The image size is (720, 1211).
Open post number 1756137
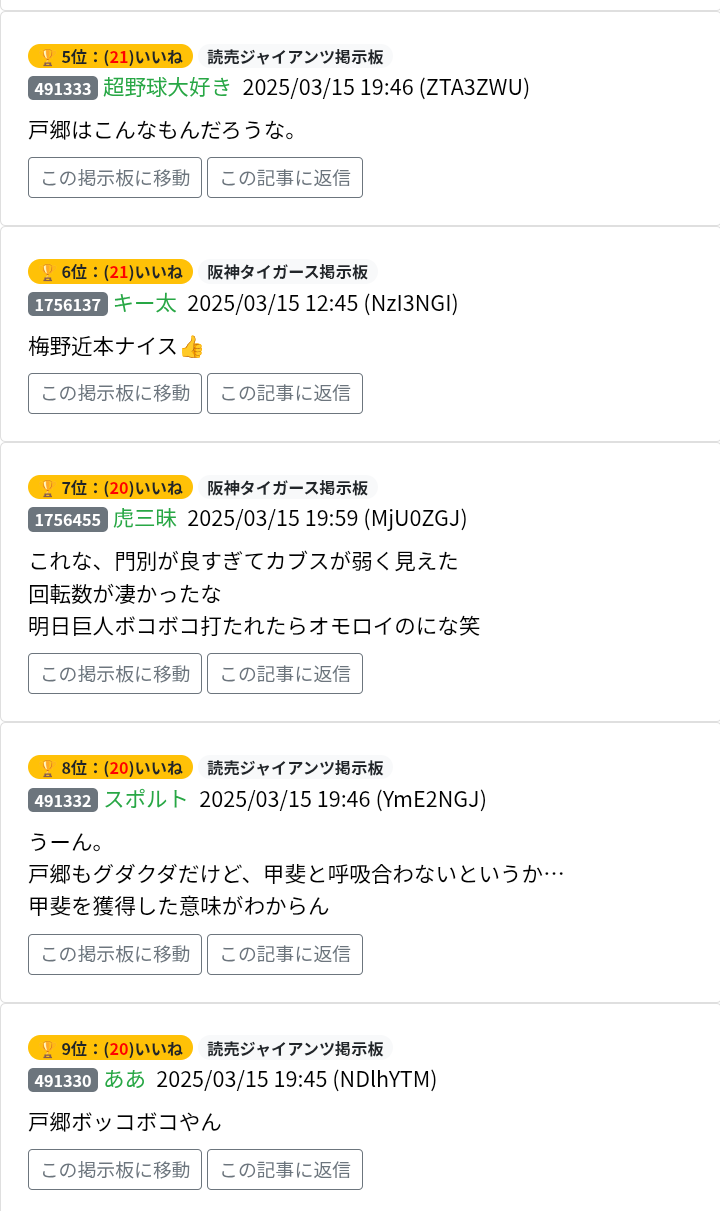point(68,304)
